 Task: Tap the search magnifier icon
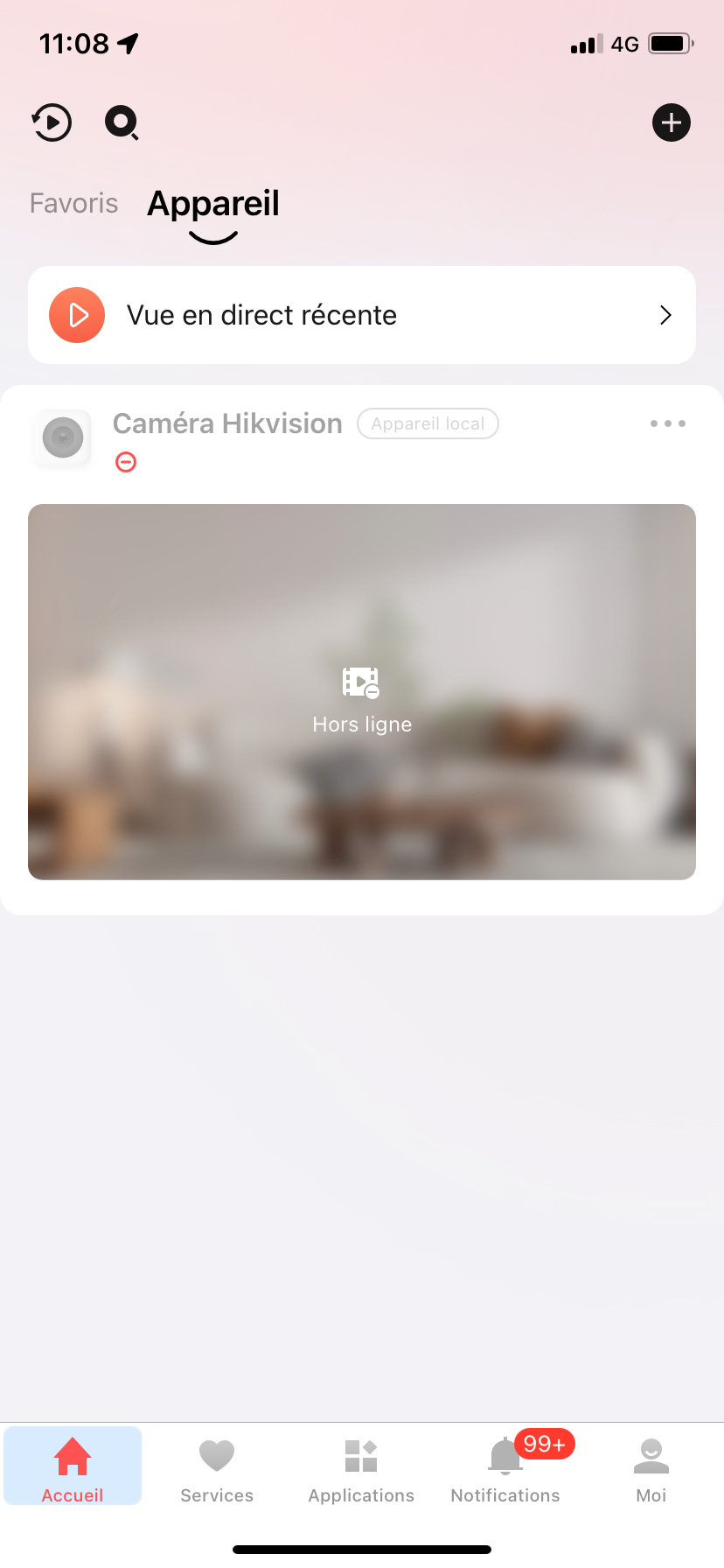point(122,122)
